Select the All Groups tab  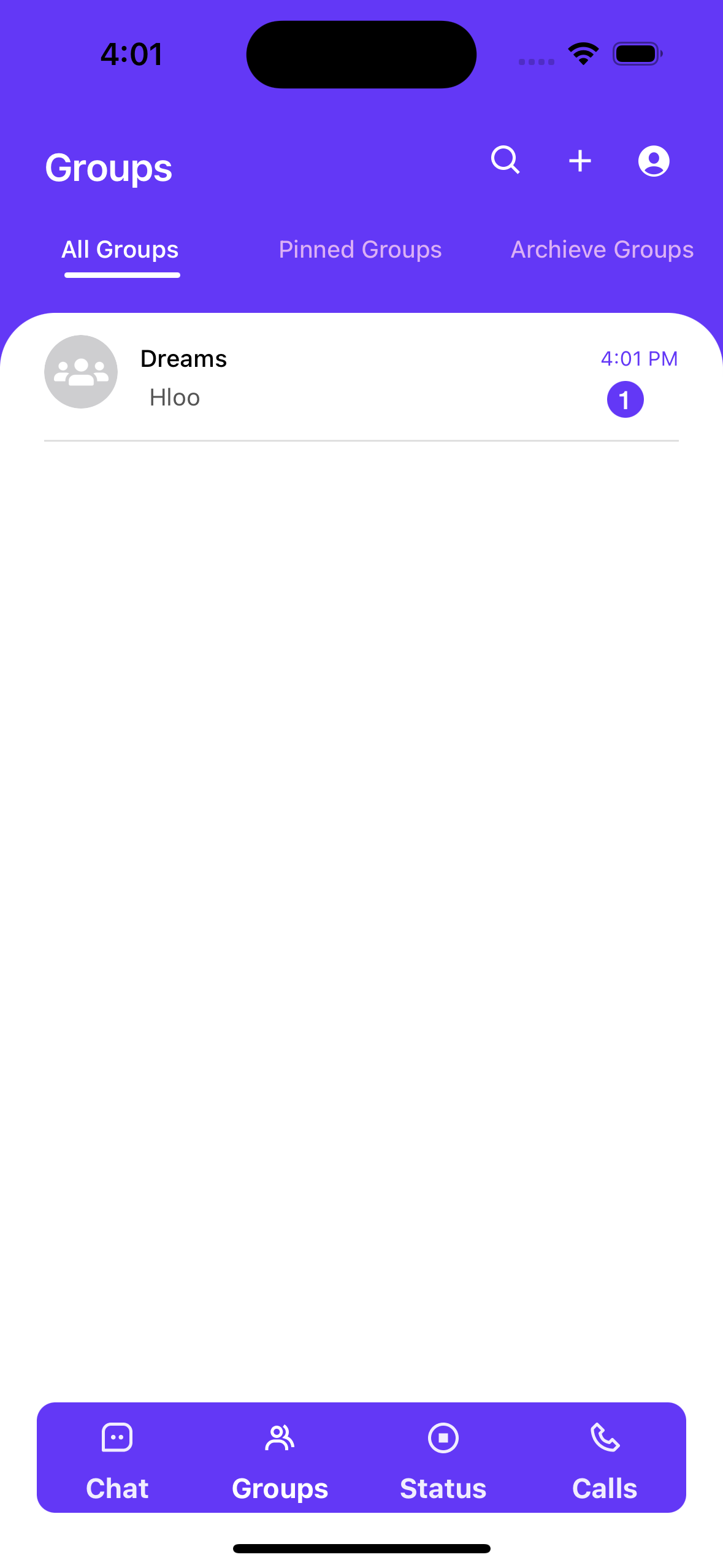click(120, 250)
